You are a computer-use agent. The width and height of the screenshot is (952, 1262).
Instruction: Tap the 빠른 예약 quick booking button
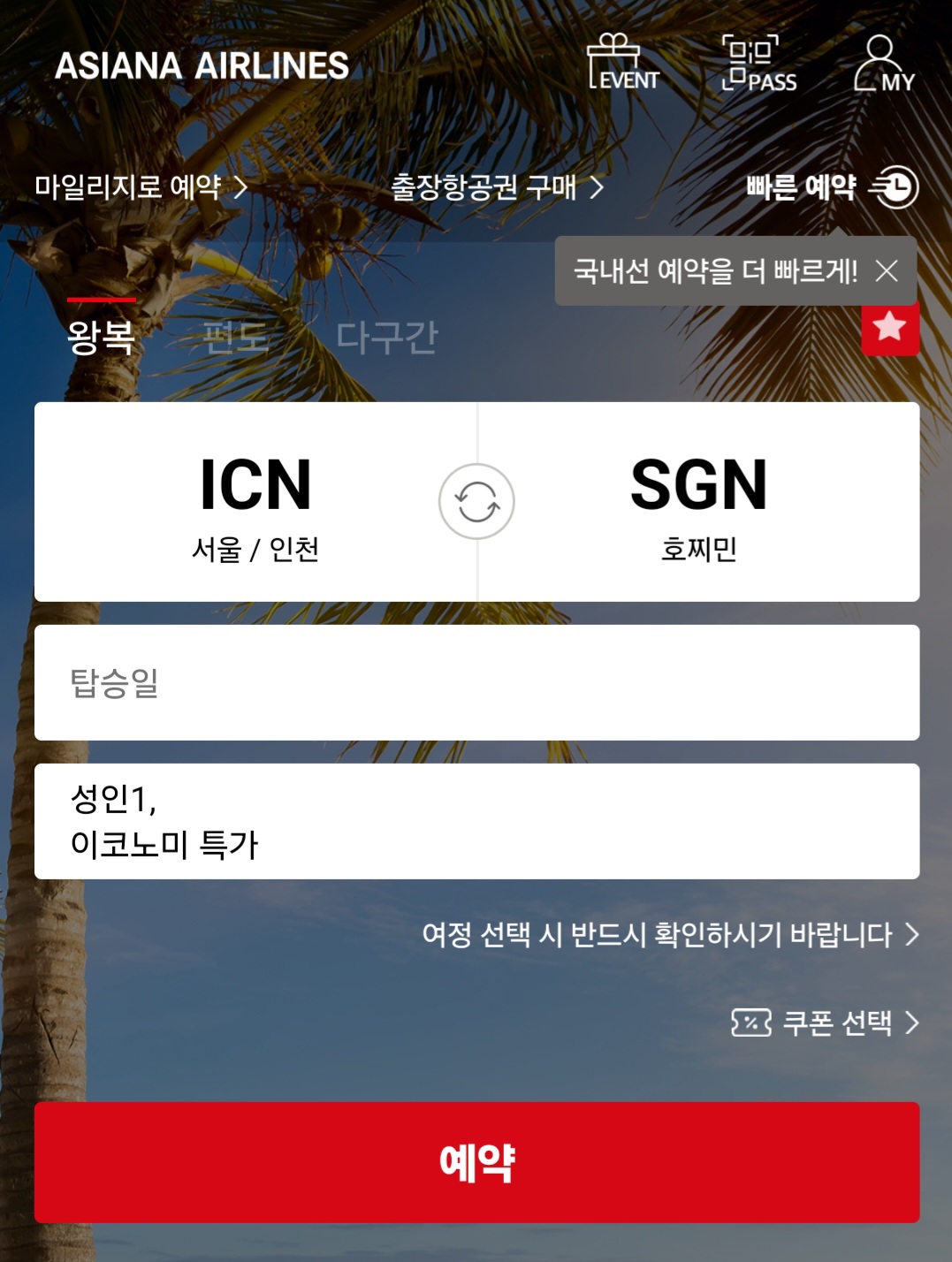pyautogui.click(x=831, y=187)
